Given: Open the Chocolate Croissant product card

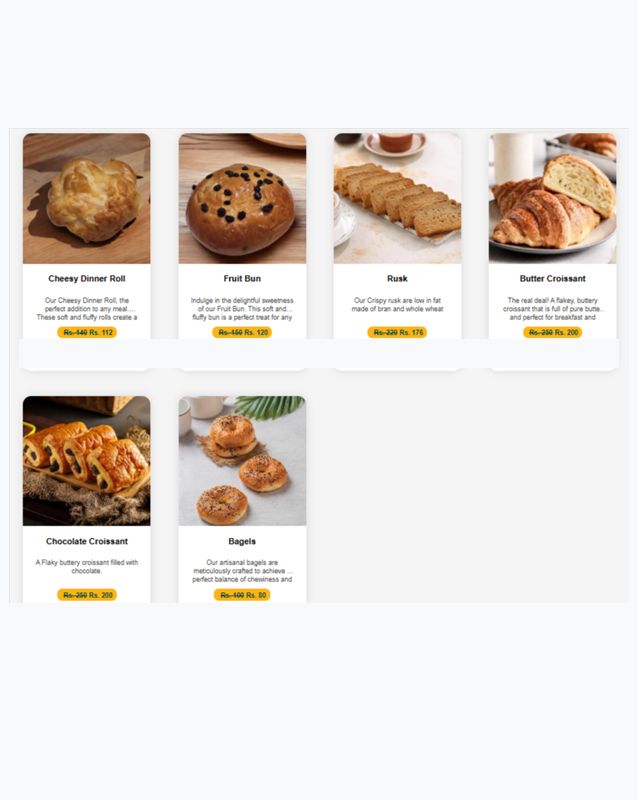Looking at the screenshot, I should pos(87,462).
